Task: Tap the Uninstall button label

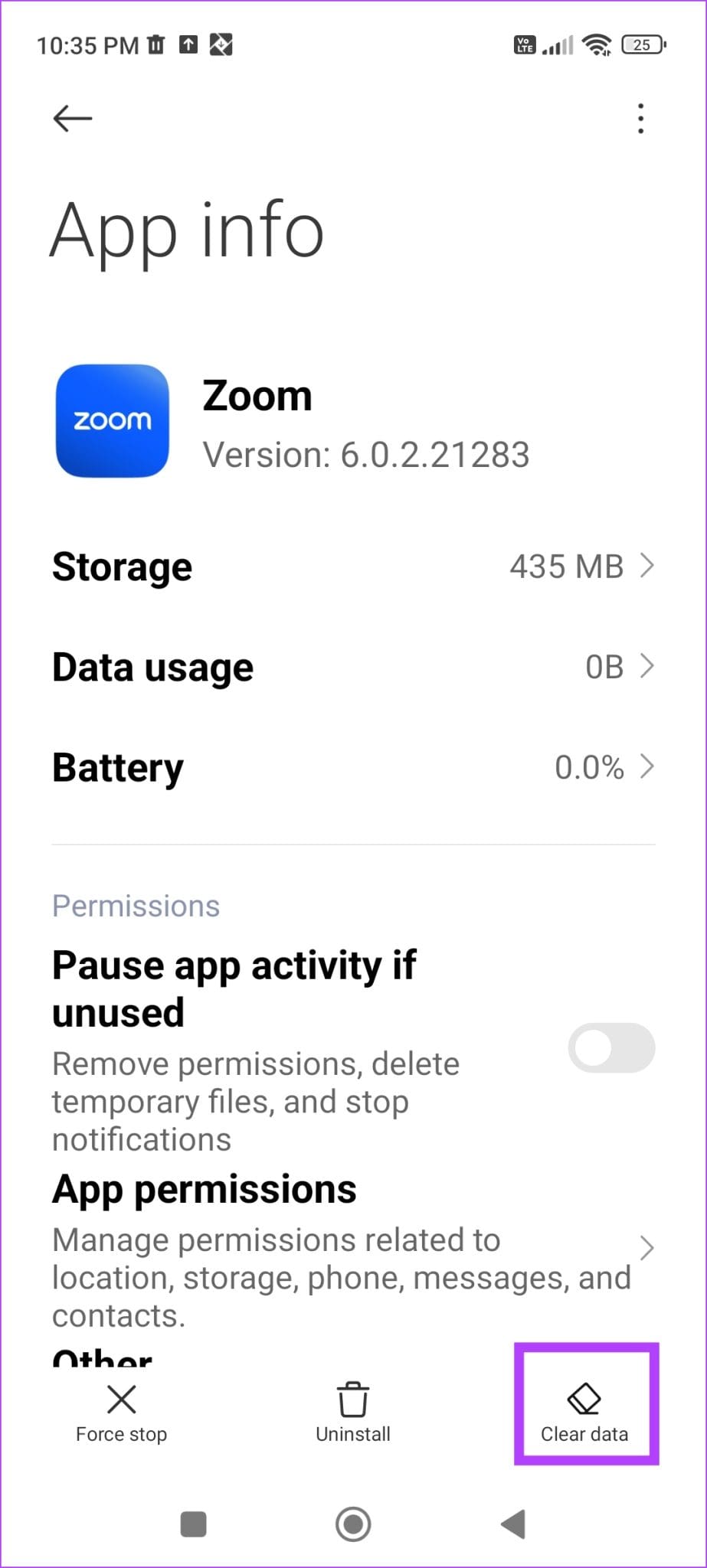Action: 352,1434
